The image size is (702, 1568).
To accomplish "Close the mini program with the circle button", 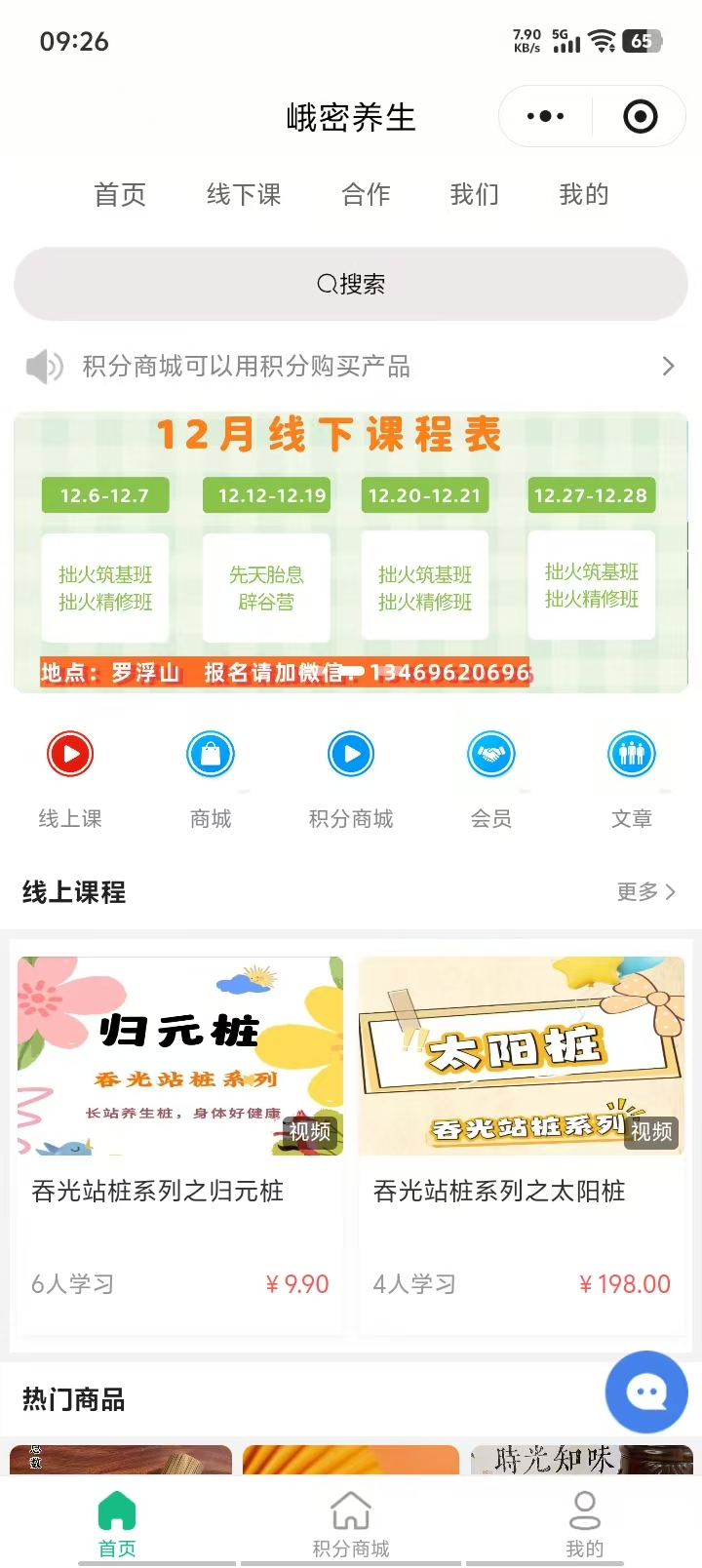I will pyautogui.click(x=640, y=117).
